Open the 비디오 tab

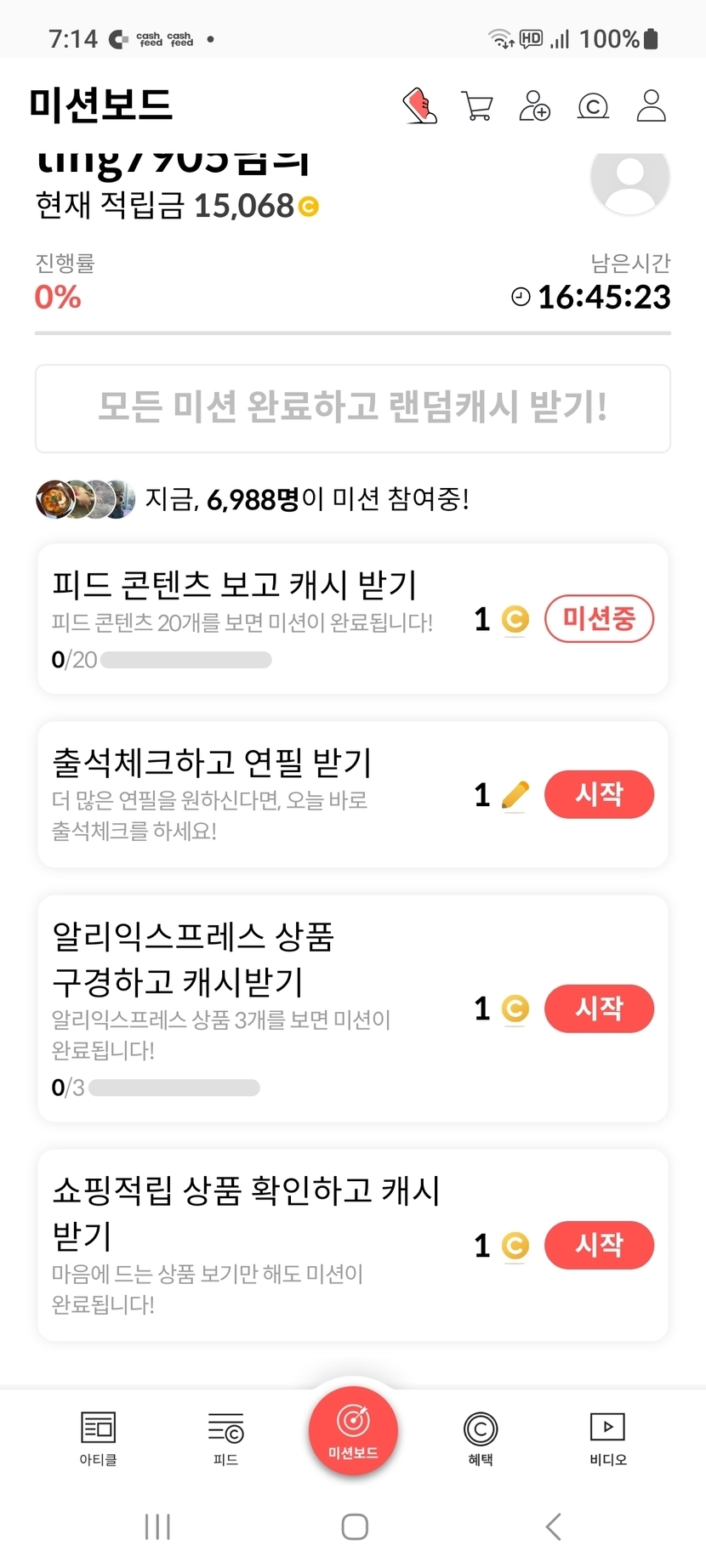coord(608,1438)
